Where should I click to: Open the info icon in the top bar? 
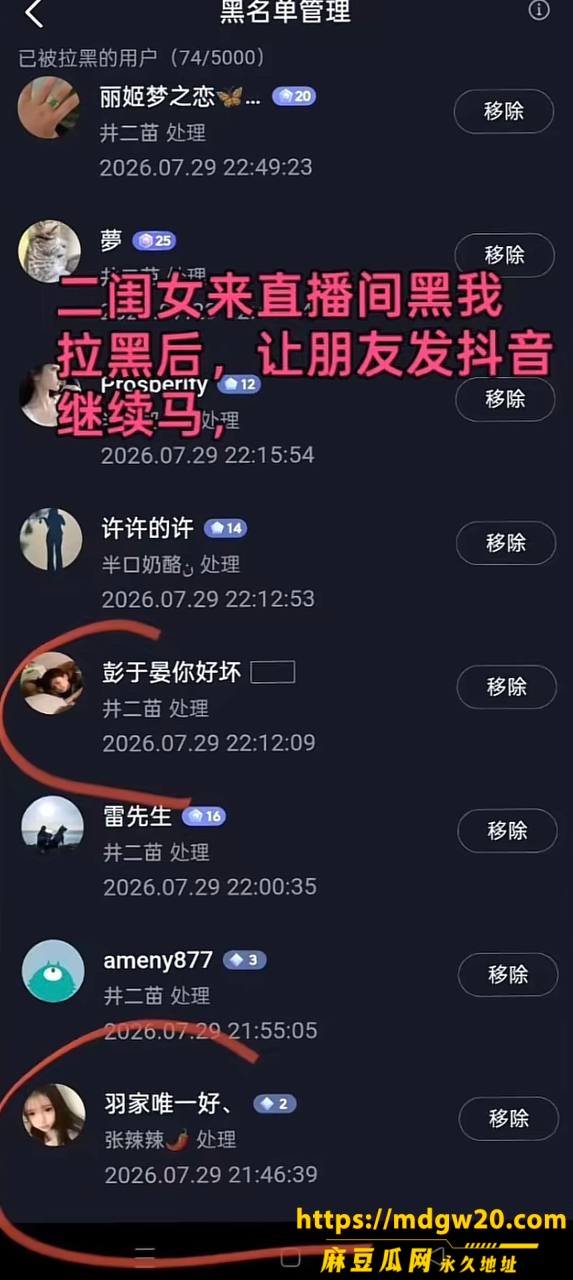click(x=538, y=11)
